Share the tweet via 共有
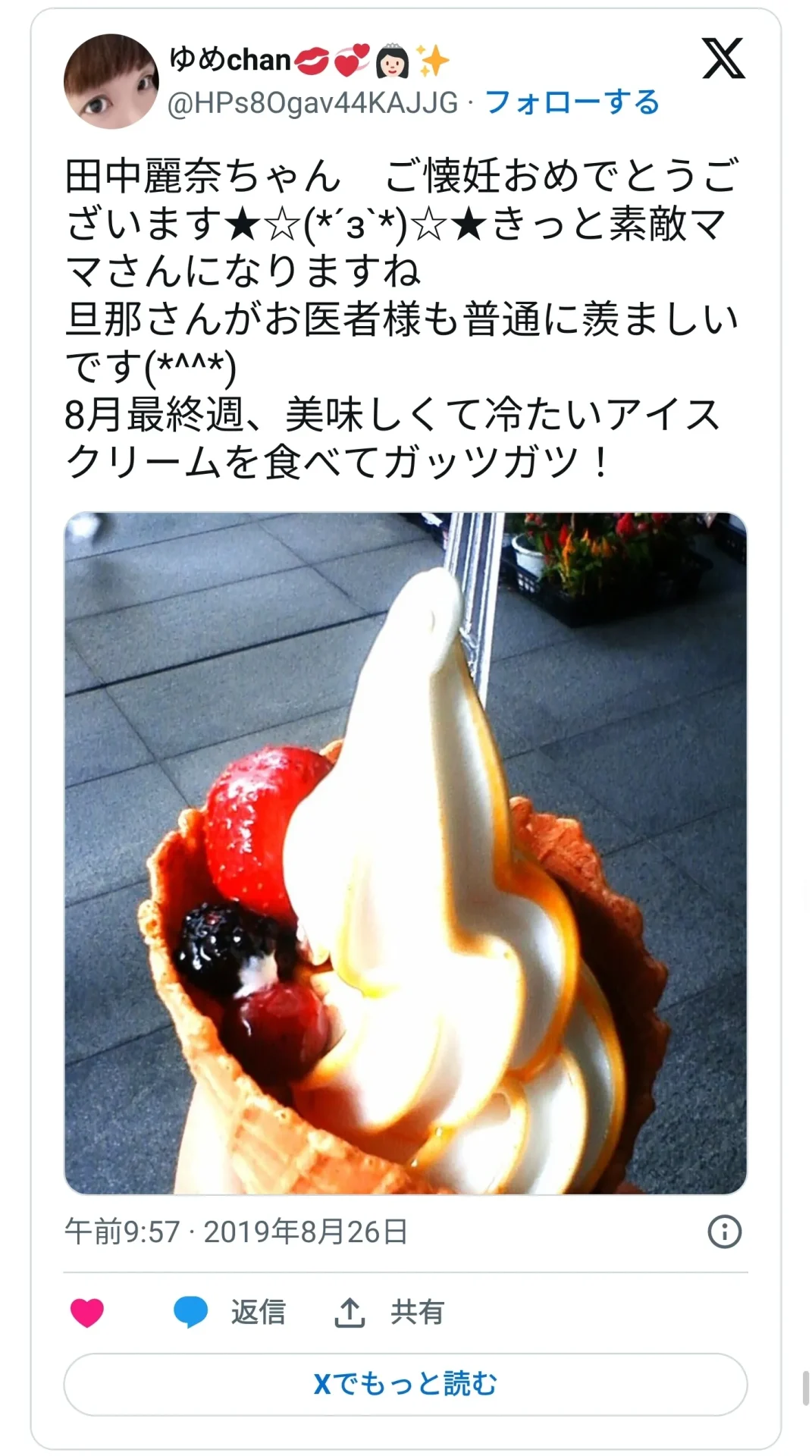Image resolution: width=812 pixels, height=1456 pixels. (x=390, y=1313)
